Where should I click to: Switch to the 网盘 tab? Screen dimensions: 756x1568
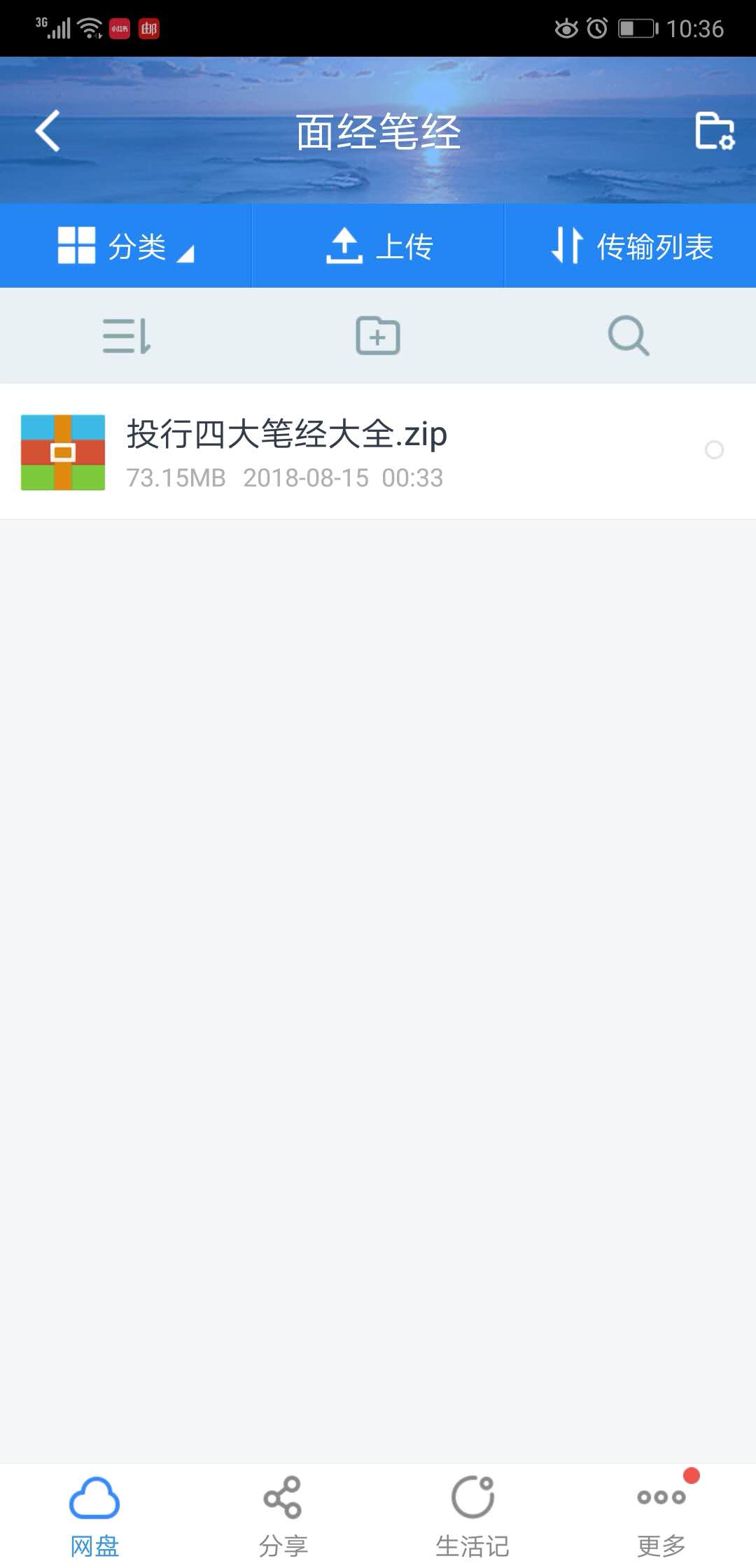[x=94, y=1515]
